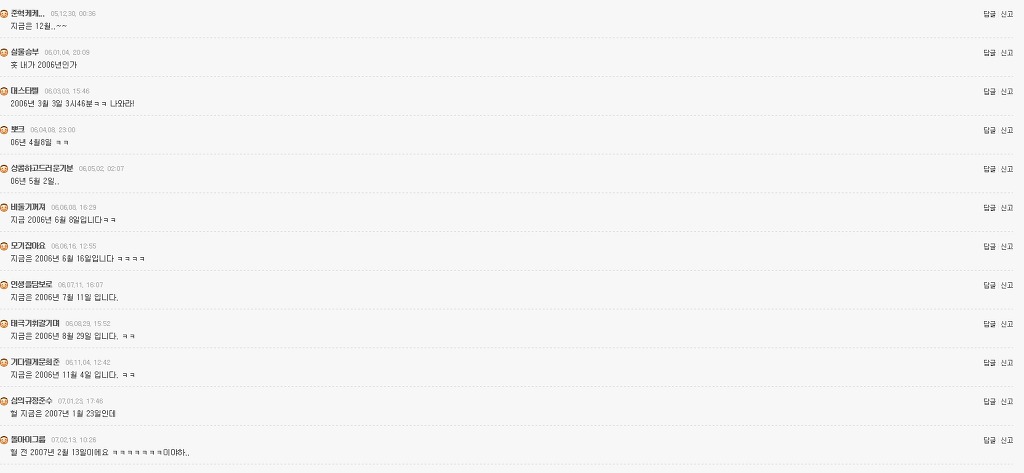The height and width of the screenshot is (473, 1024).
Task: Reply to the '8월 29일' comment
Action: click(x=989, y=323)
